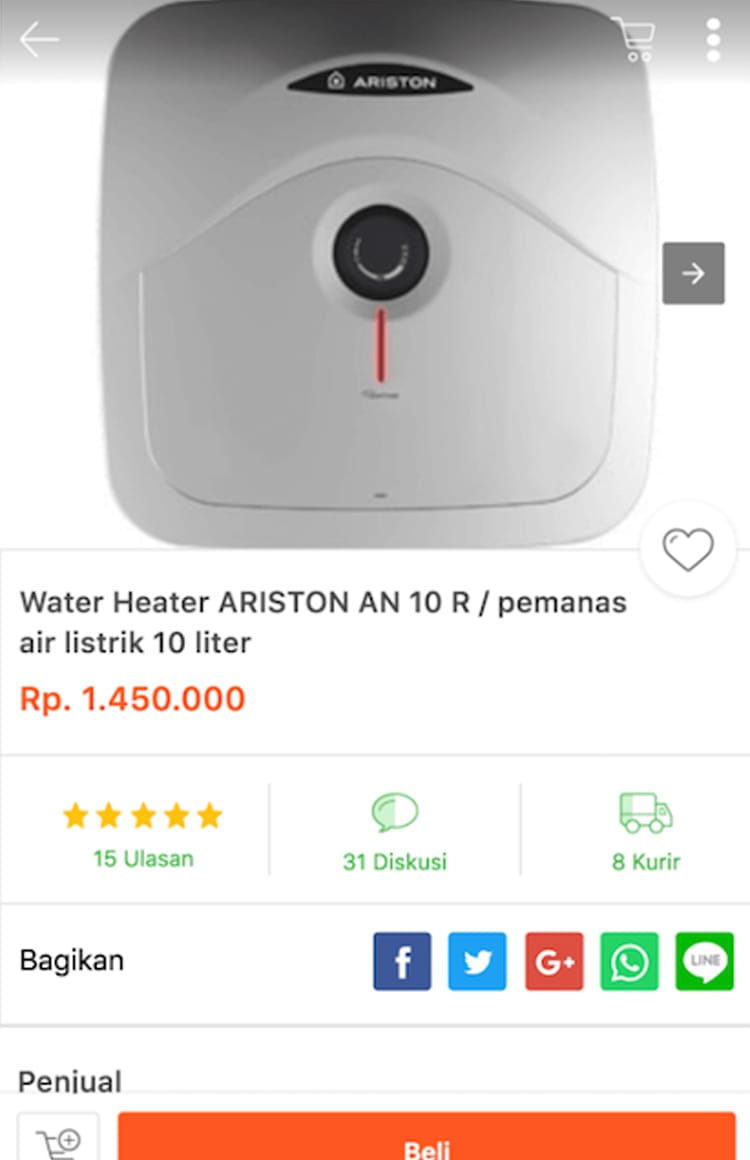
Task: Share the product via WhatsApp
Action: [629, 961]
